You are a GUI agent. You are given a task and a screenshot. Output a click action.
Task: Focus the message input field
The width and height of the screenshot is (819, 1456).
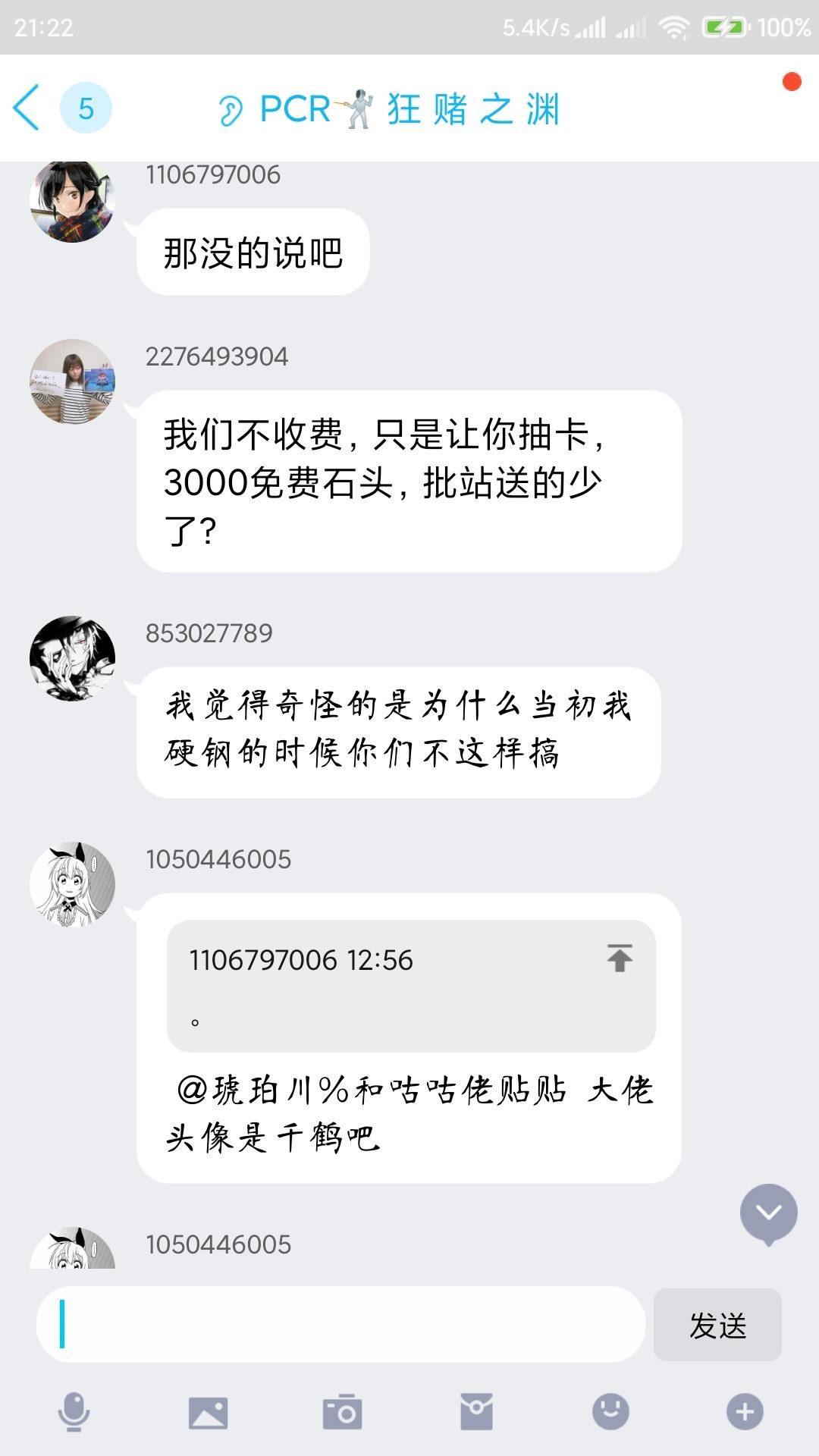[341, 1324]
